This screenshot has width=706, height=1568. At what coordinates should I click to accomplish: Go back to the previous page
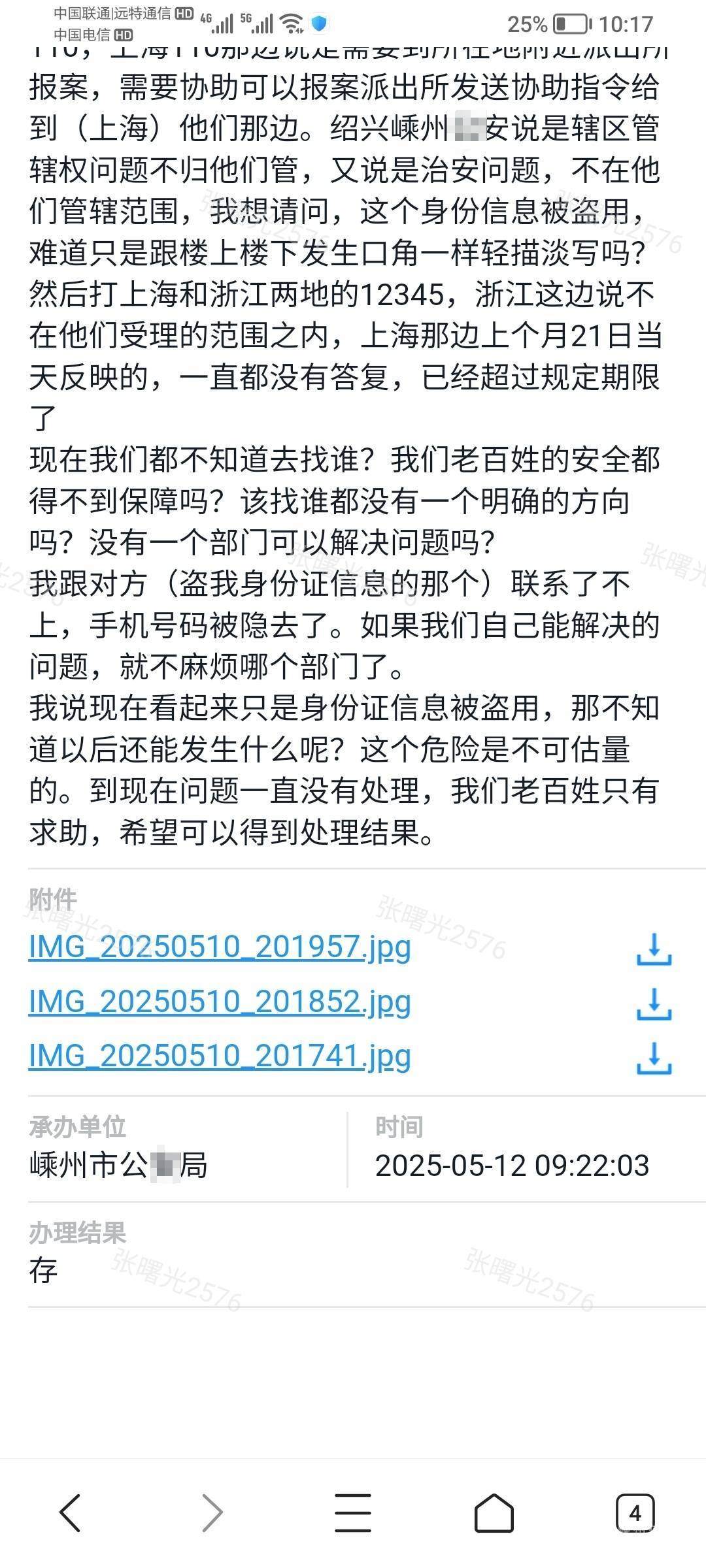[71, 1512]
